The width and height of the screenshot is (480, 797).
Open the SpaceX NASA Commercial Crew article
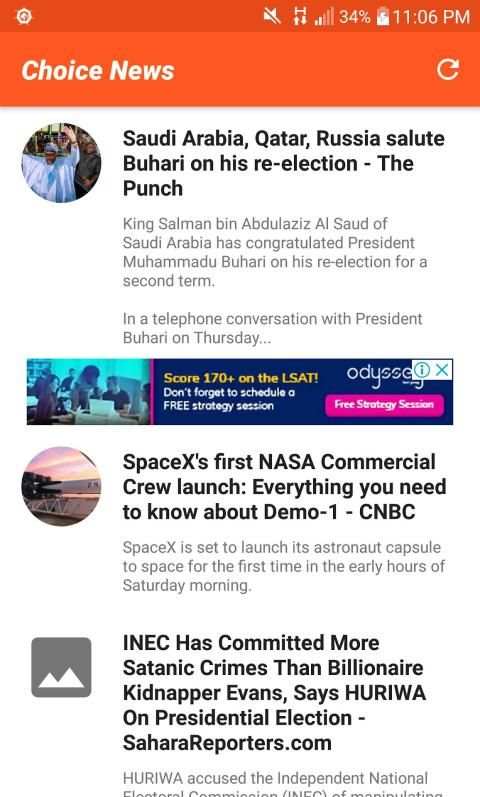click(284, 486)
